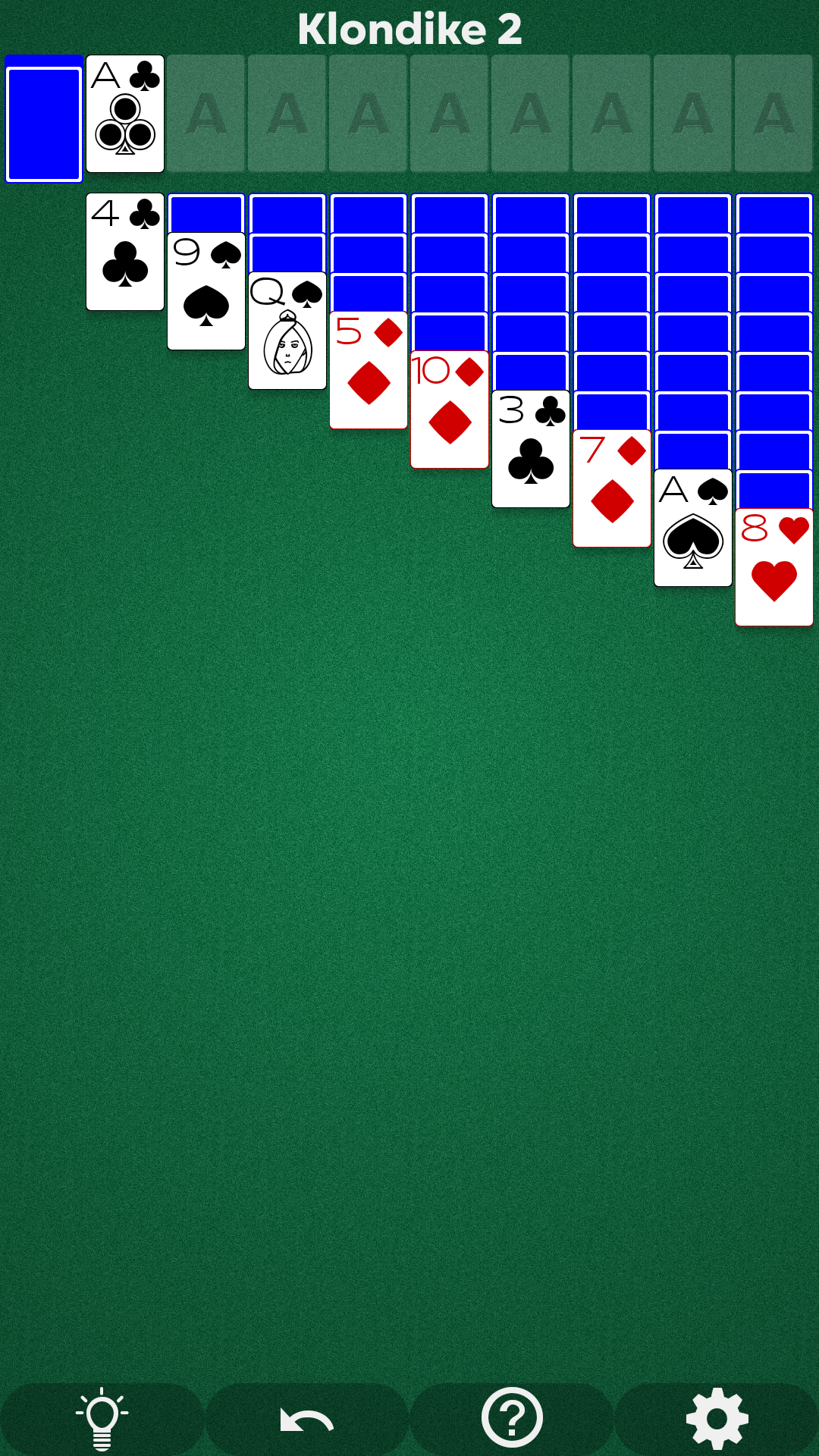Undo the last move
Image resolution: width=819 pixels, height=1456 pixels.
coord(306,1418)
